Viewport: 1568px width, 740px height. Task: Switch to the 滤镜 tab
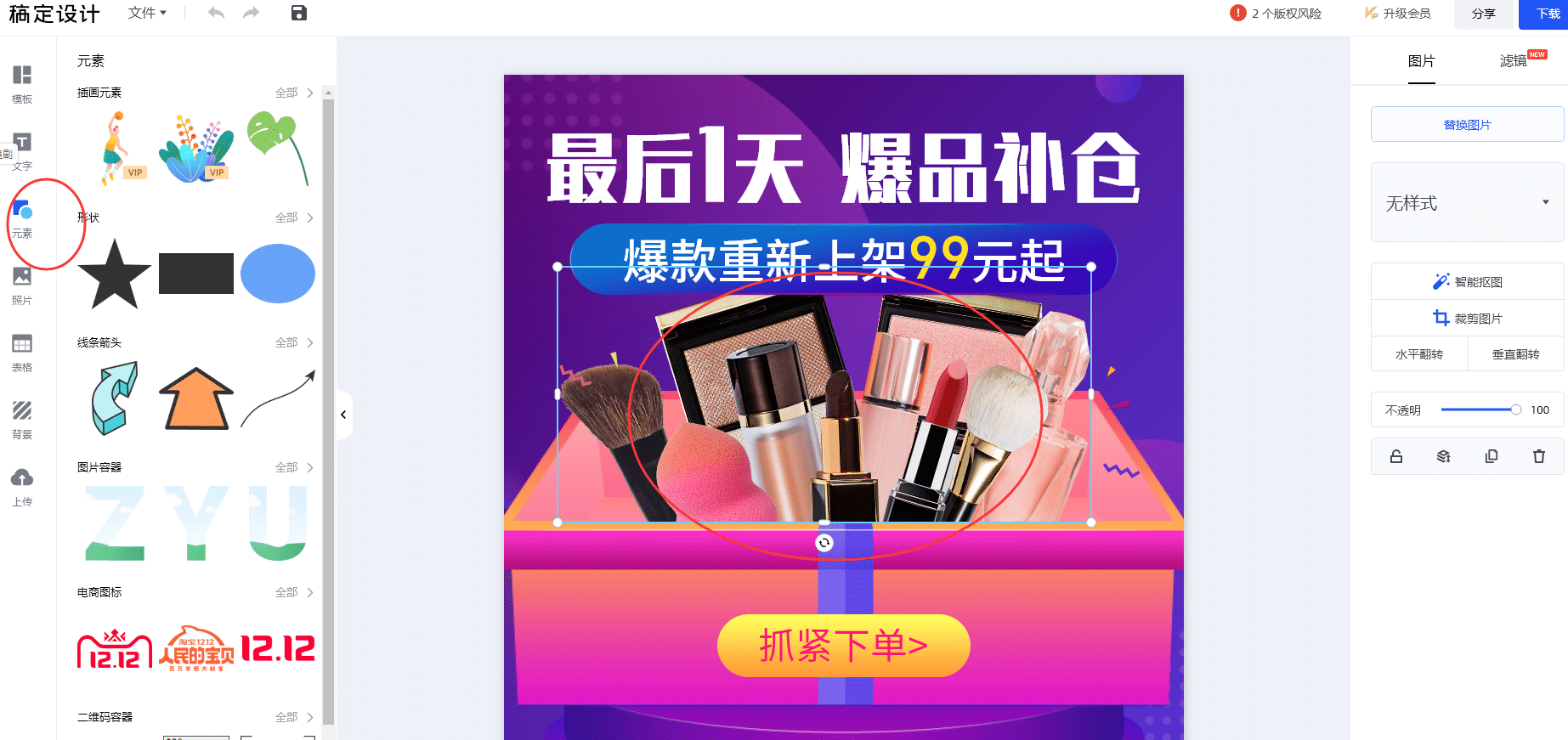[1514, 61]
